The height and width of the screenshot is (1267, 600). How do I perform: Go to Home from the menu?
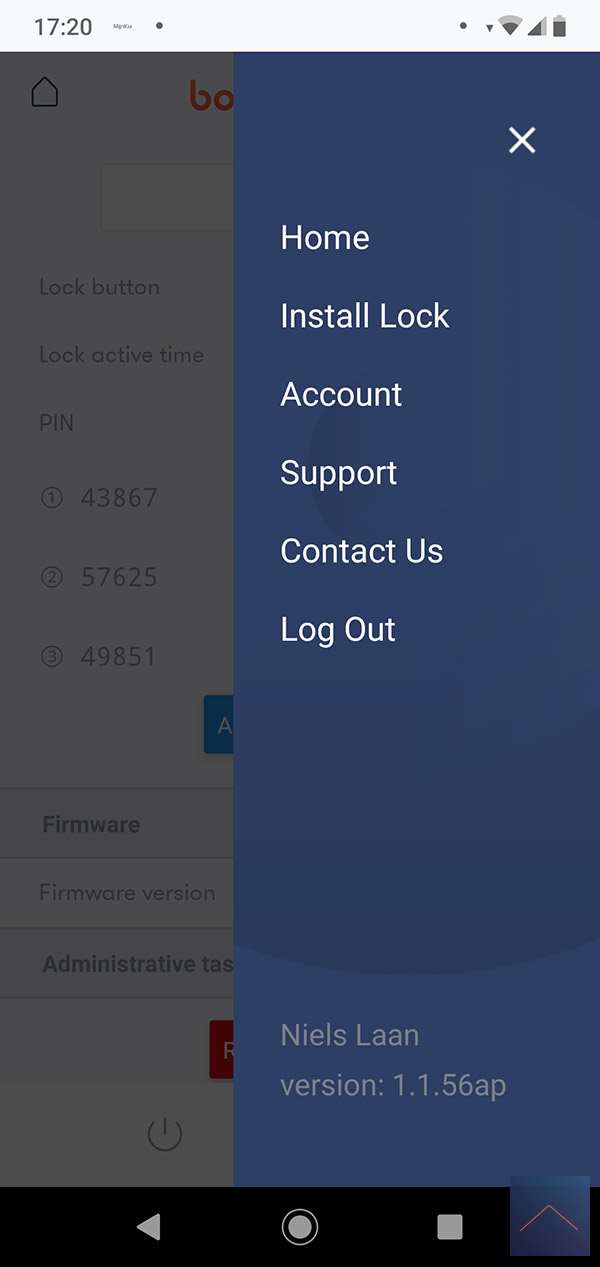(325, 238)
